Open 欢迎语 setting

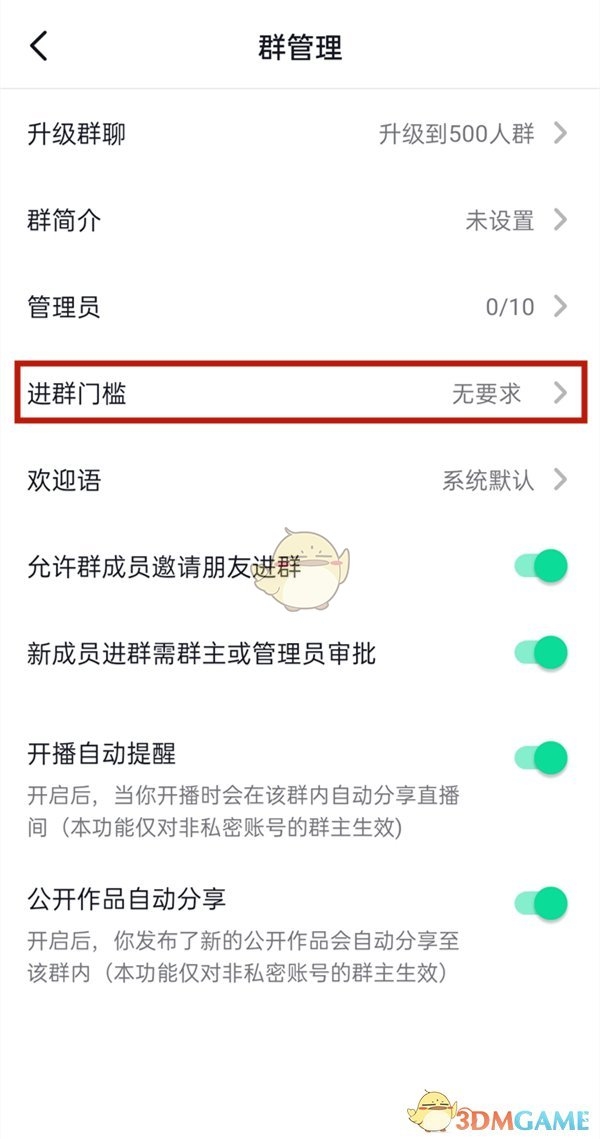[x=298, y=480]
